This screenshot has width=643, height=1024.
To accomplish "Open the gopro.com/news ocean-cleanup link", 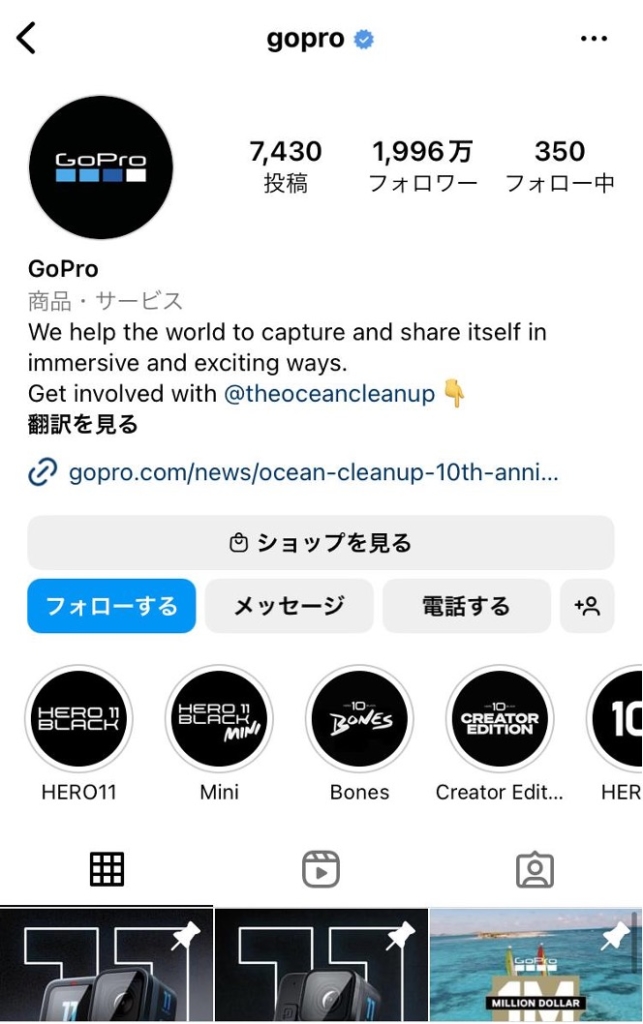I will pos(313,473).
